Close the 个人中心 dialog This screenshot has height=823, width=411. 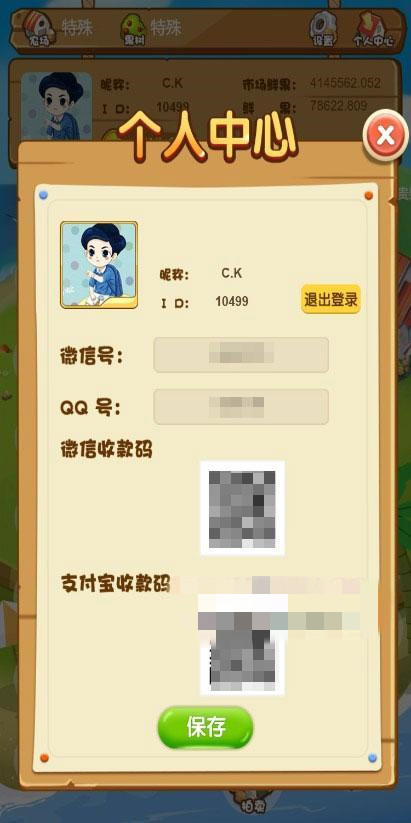(386, 136)
